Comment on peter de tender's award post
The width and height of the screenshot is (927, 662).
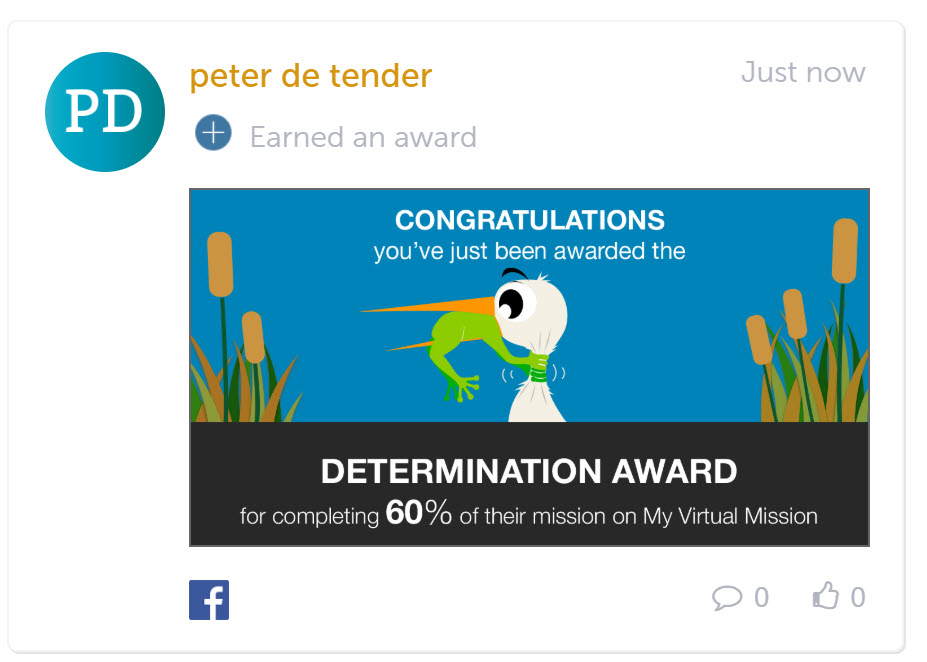coord(727,598)
